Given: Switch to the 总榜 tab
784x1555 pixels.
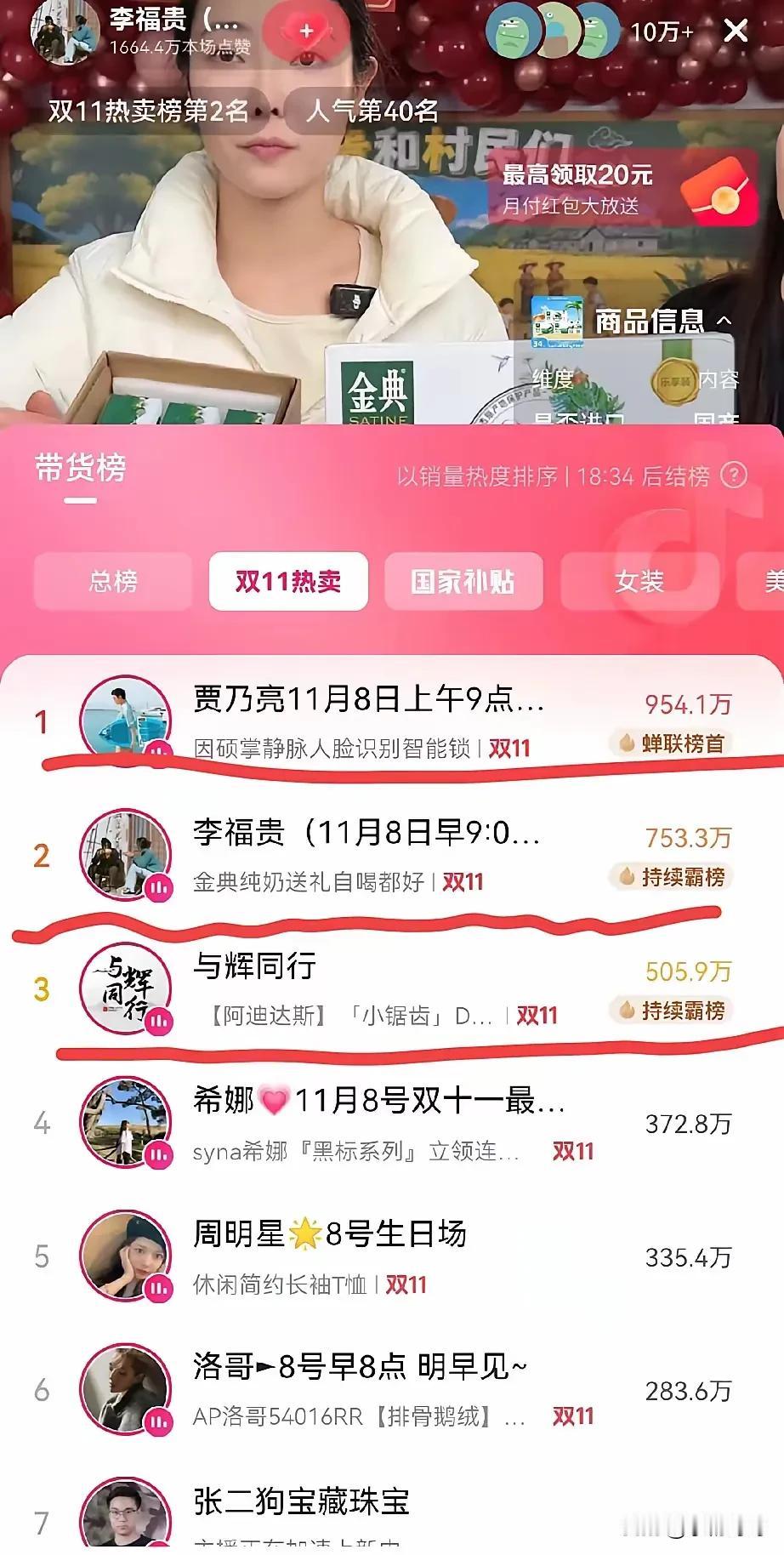Looking at the screenshot, I should pyautogui.click(x=114, y=581).
